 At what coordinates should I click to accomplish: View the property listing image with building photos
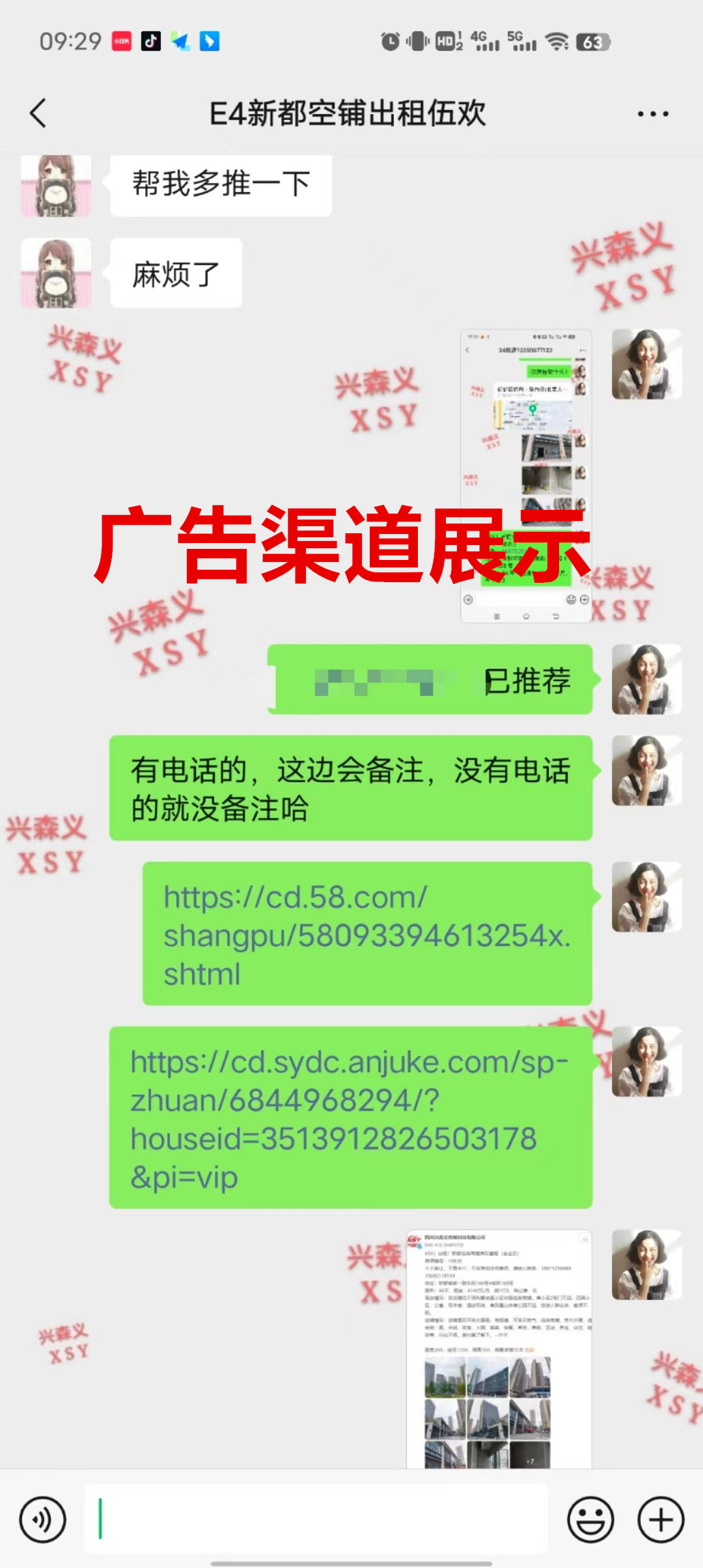(x=499, y=1348)
